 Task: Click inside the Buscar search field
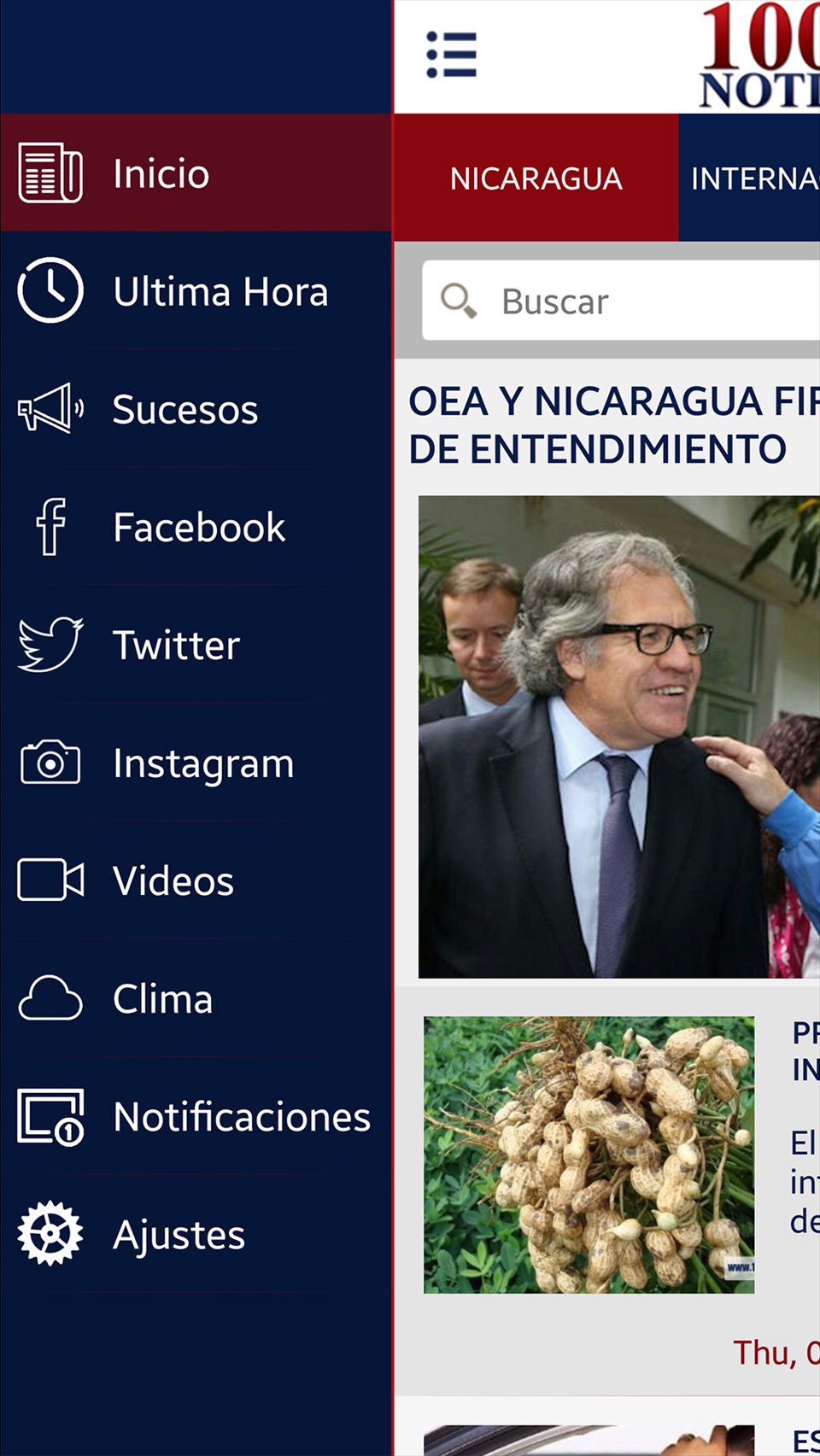coord(615,301)
